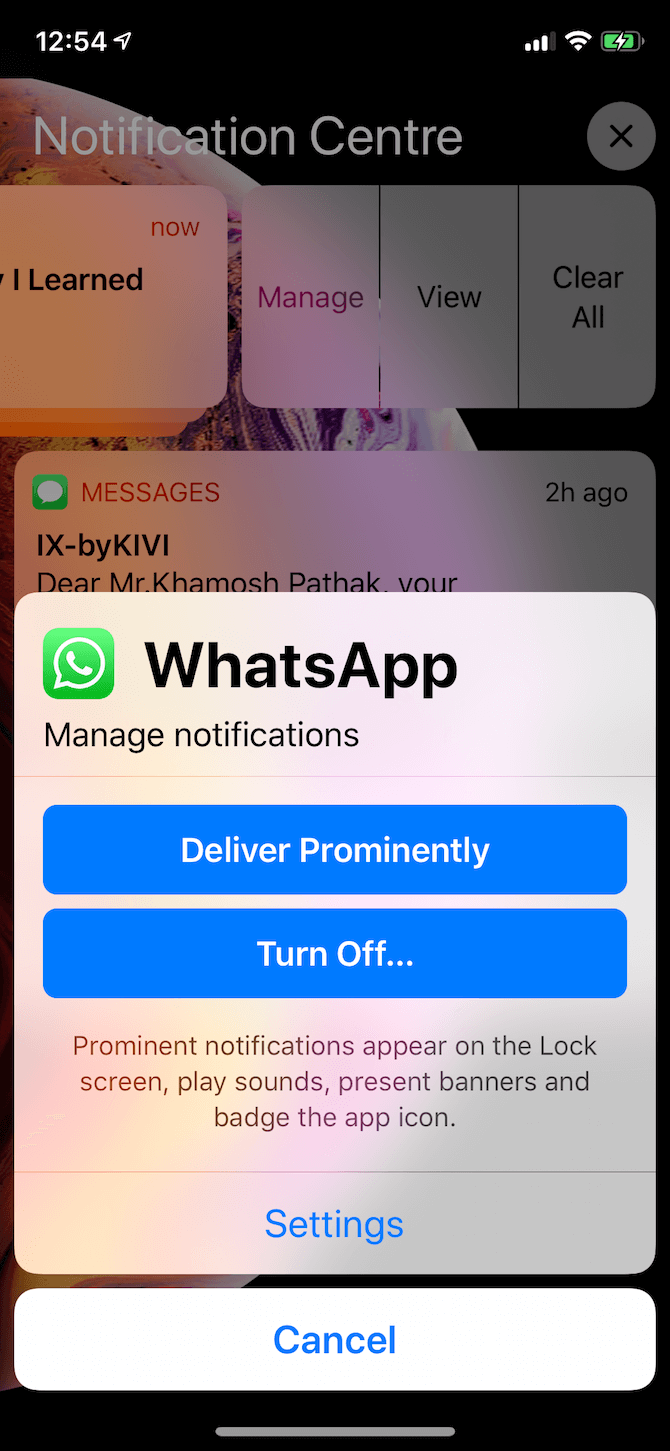The height and width of the screenshot is (1451, 670).
Task: Select Turn Off... for WhatsApp notifications
Action: coord(335,954)
